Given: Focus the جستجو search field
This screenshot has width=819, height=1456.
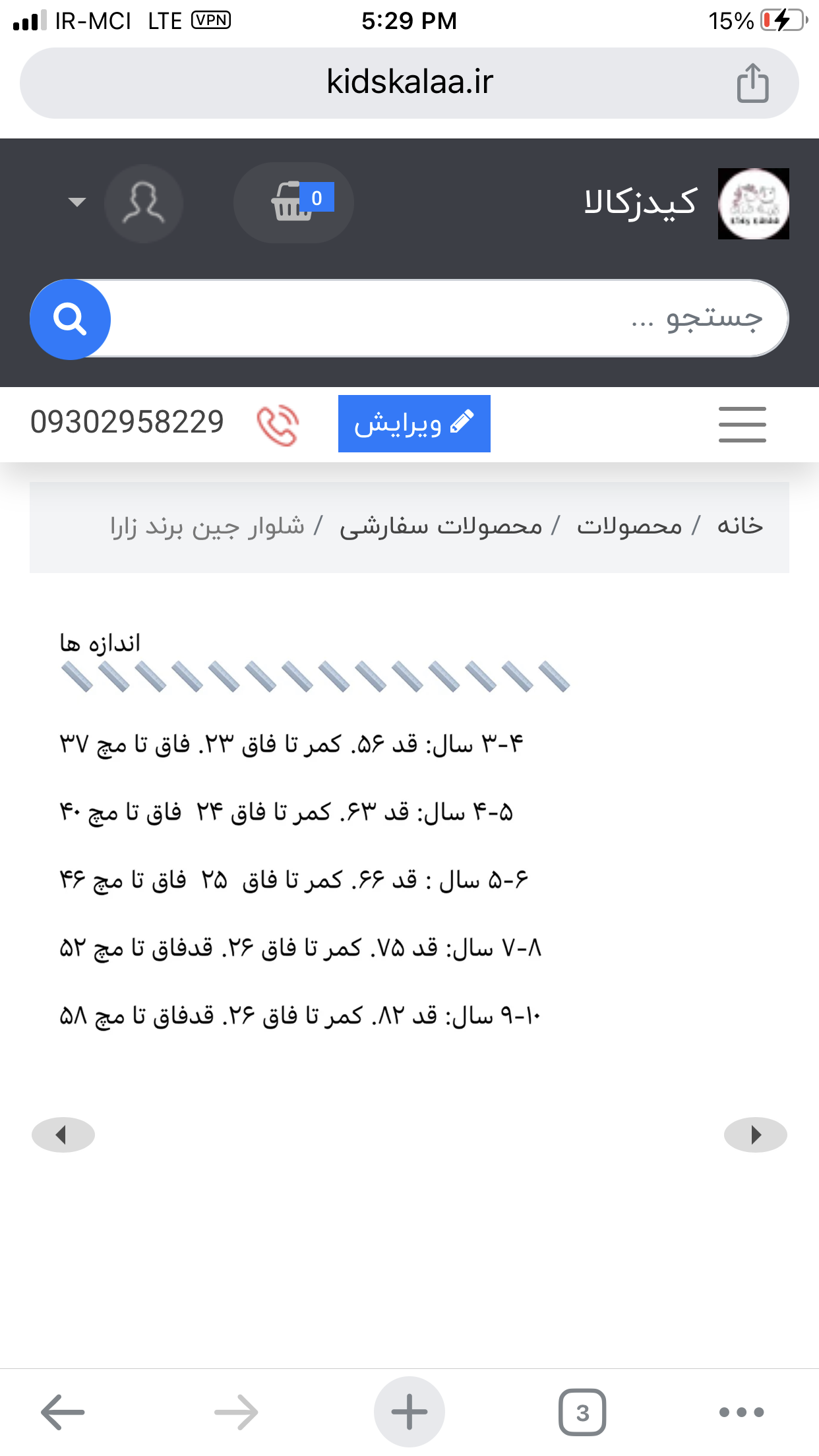Looking at the screenshot, I should pyautogui.click(x=448, y=319).
